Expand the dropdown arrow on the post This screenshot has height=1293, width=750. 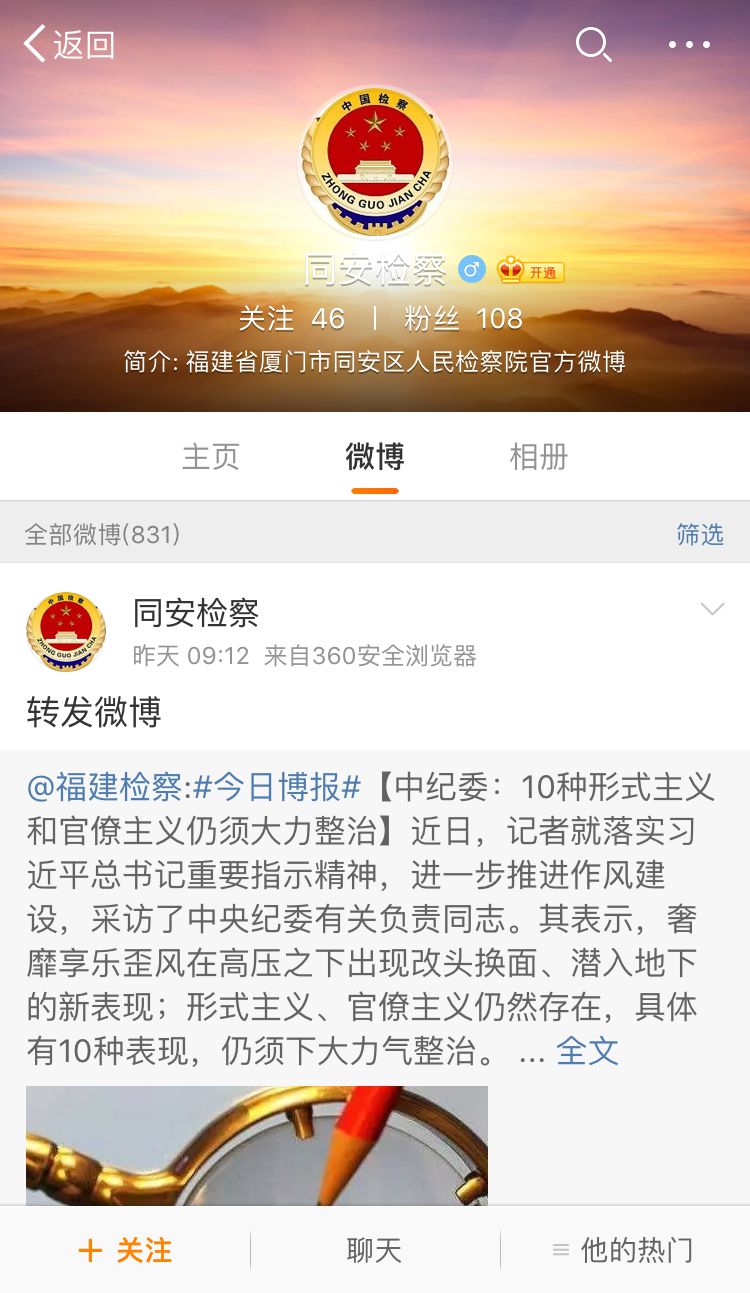click(x=712, y=609)
